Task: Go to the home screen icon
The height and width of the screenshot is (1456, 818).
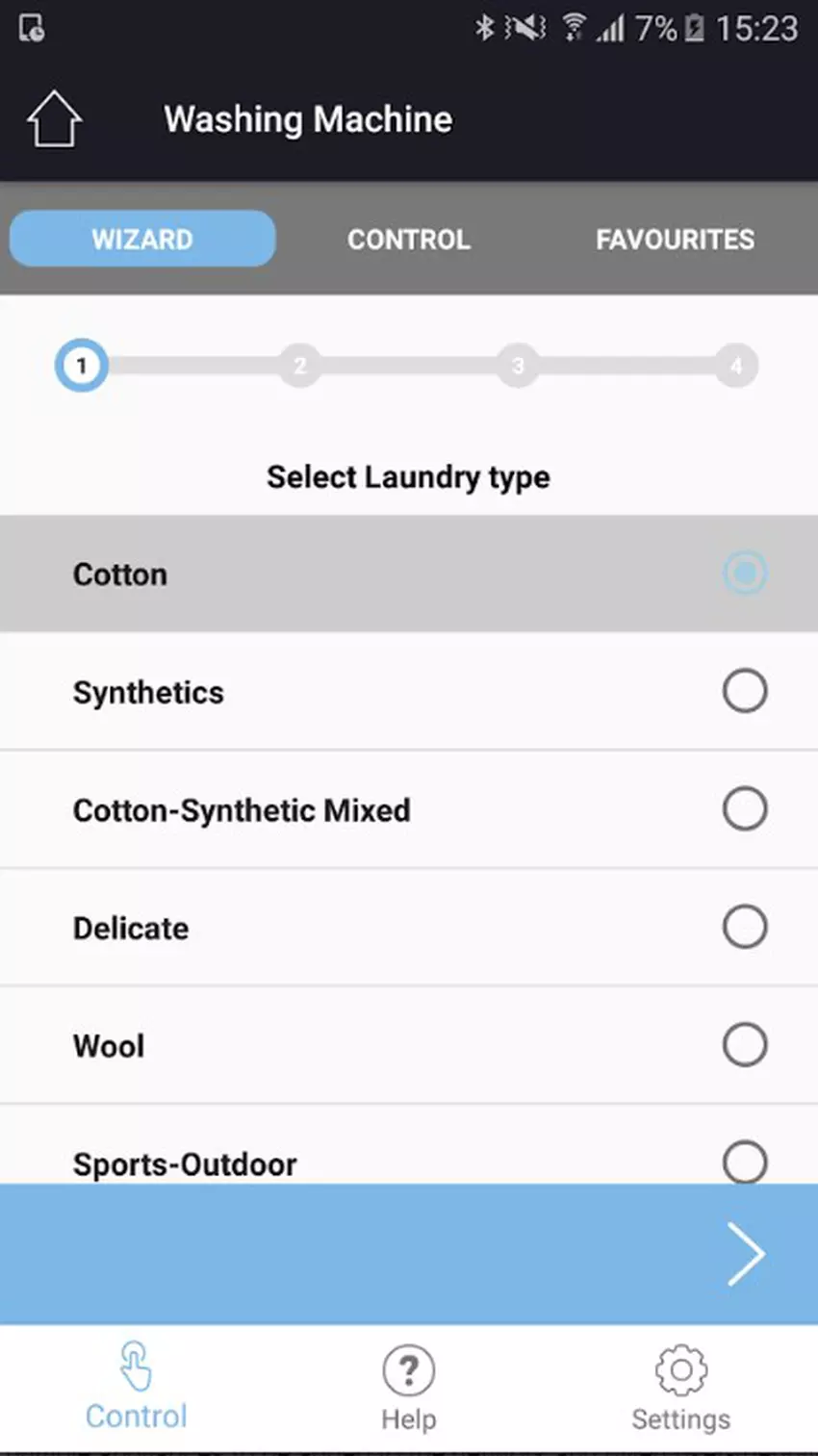Action: click(54, 119)
